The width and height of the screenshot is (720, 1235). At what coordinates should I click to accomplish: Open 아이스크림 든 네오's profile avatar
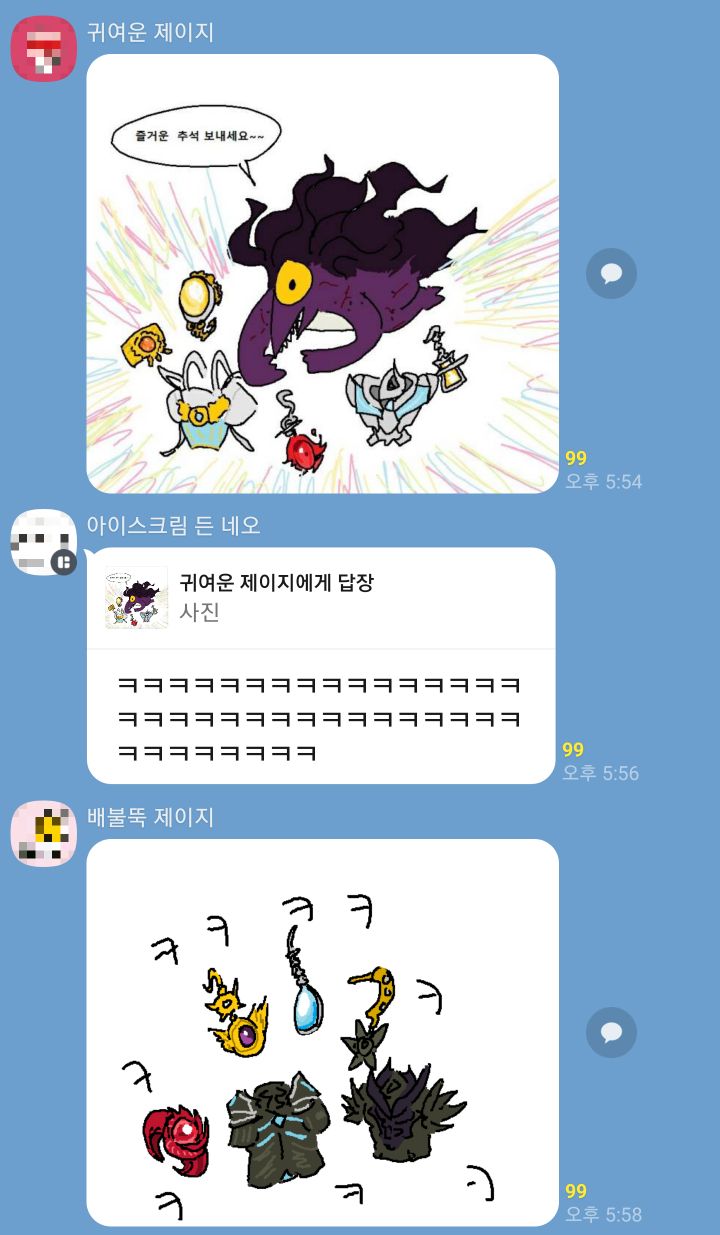coord(44,543)
